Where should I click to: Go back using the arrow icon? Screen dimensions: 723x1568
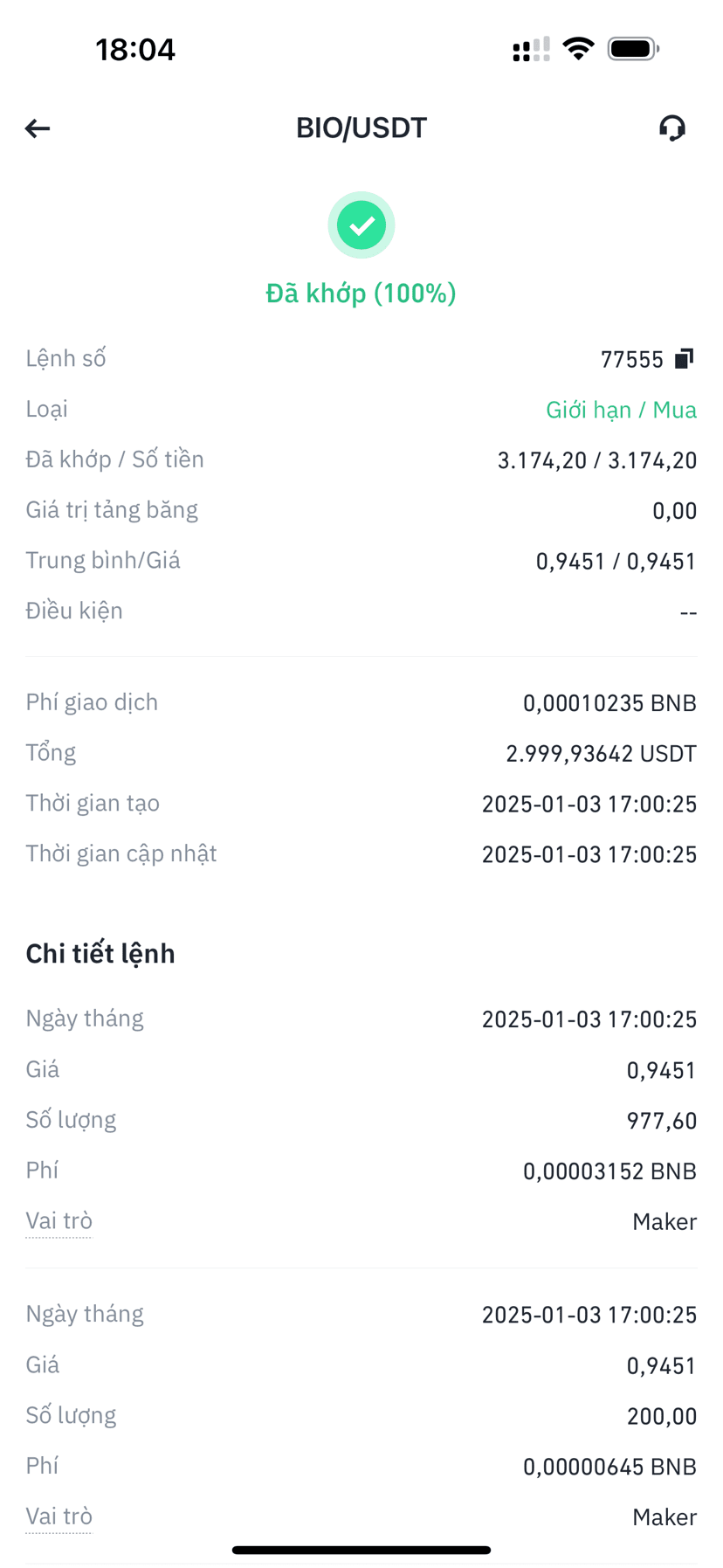pos(38,128)
